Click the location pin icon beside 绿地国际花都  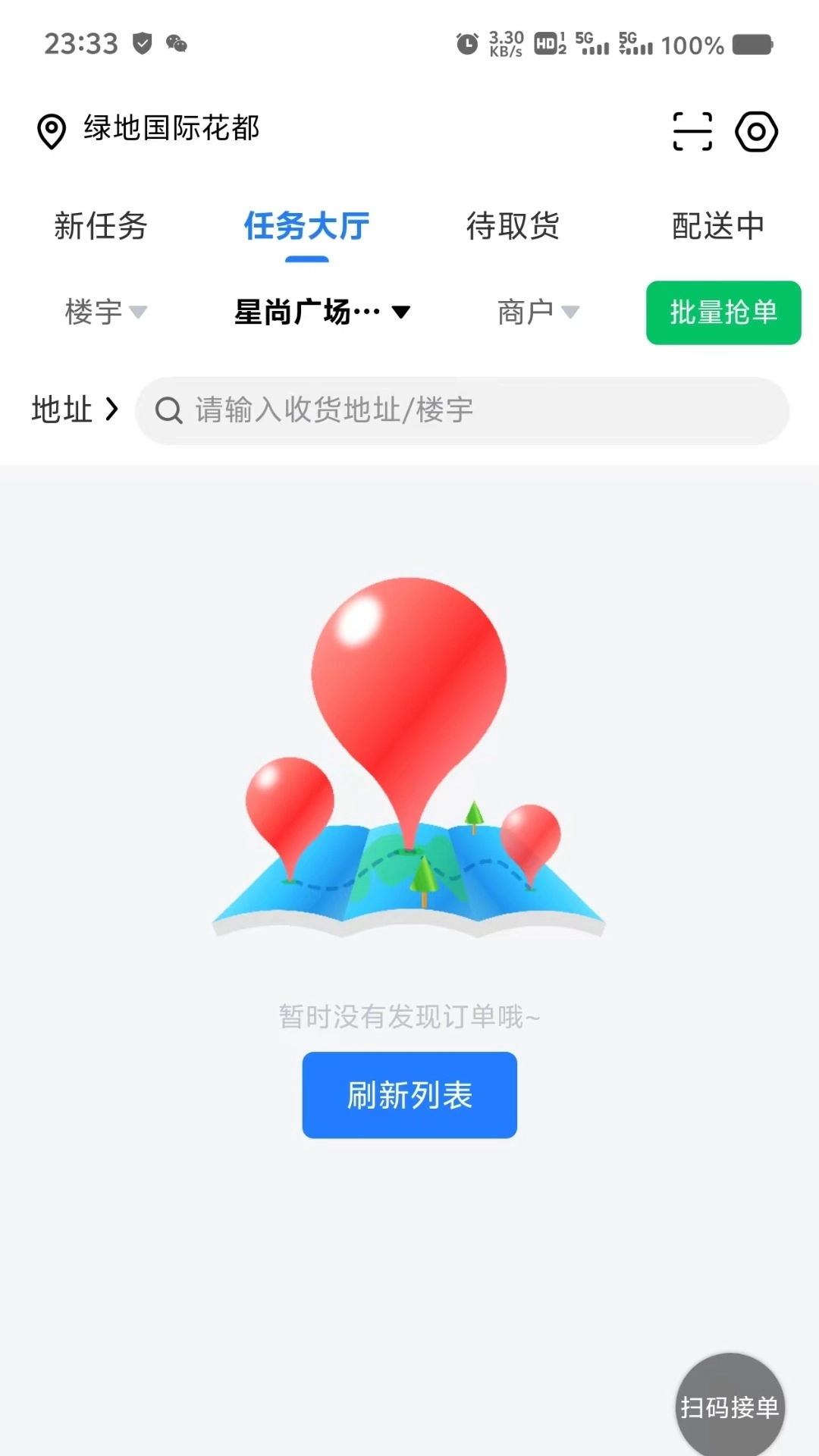point(50,130)
